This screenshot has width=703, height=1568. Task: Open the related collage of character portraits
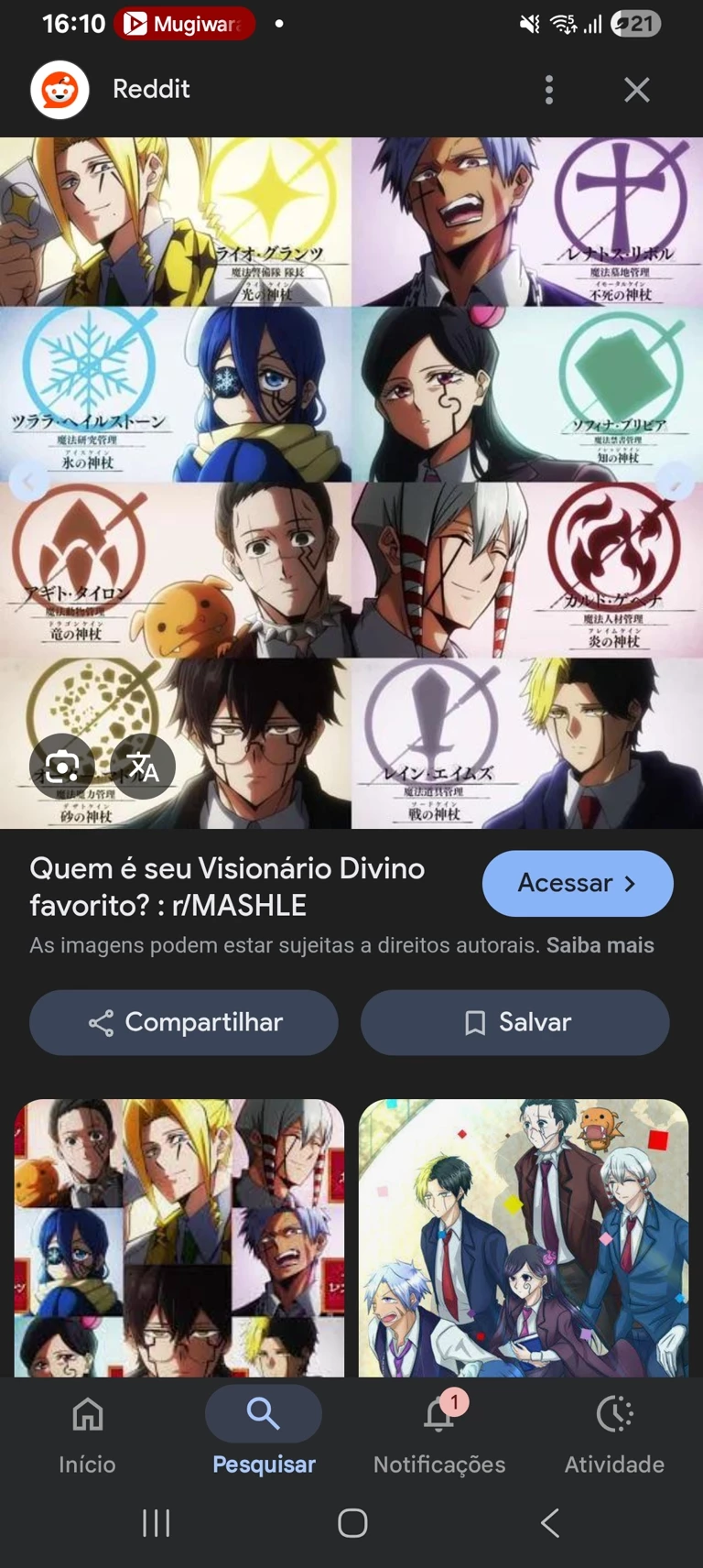[x=179, y=1236]
